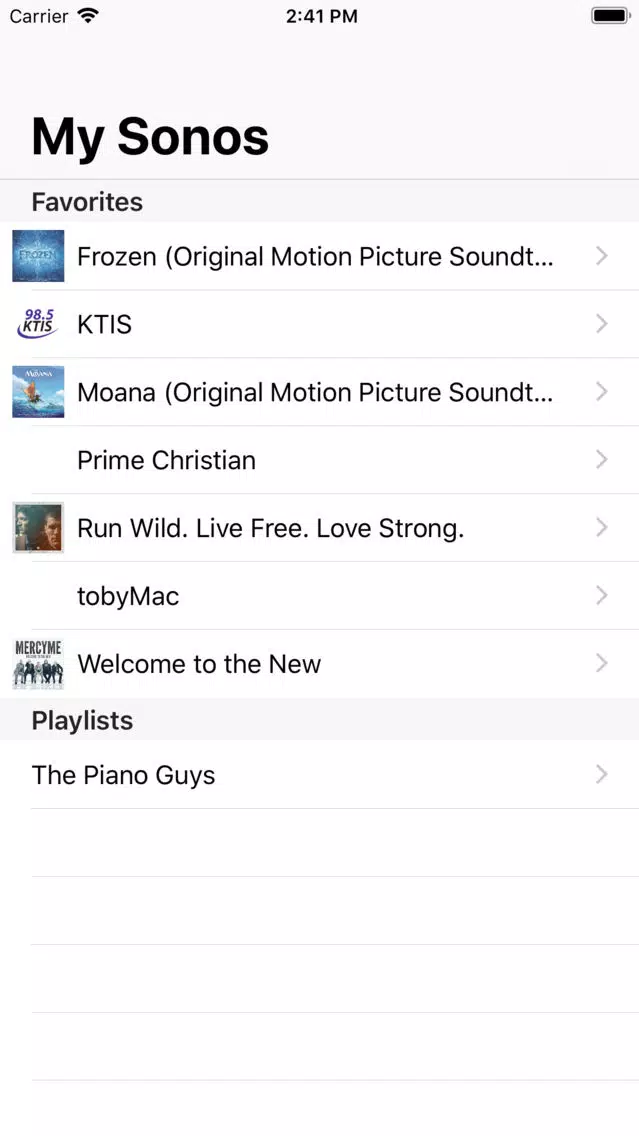Open Run Wild. Live Free. Love Strong.
Screen dimensions: 639x1136
[320, 528]
